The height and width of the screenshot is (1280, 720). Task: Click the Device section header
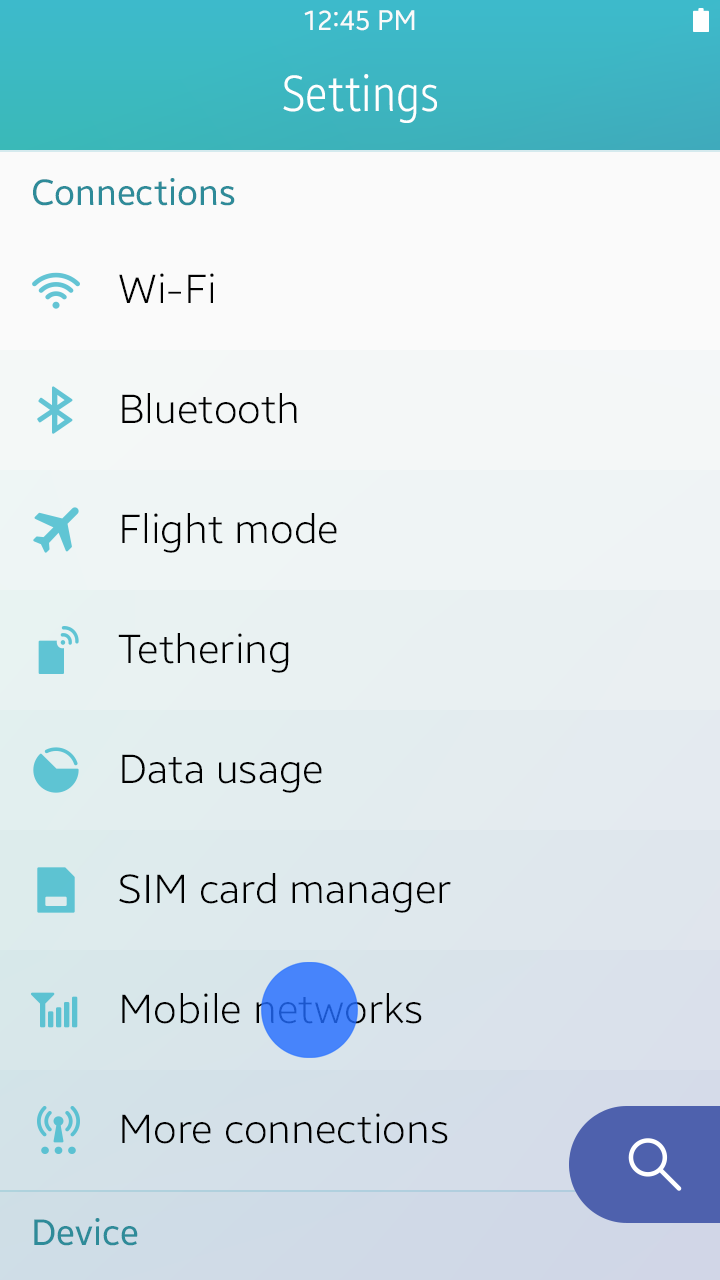[84, 1232]
